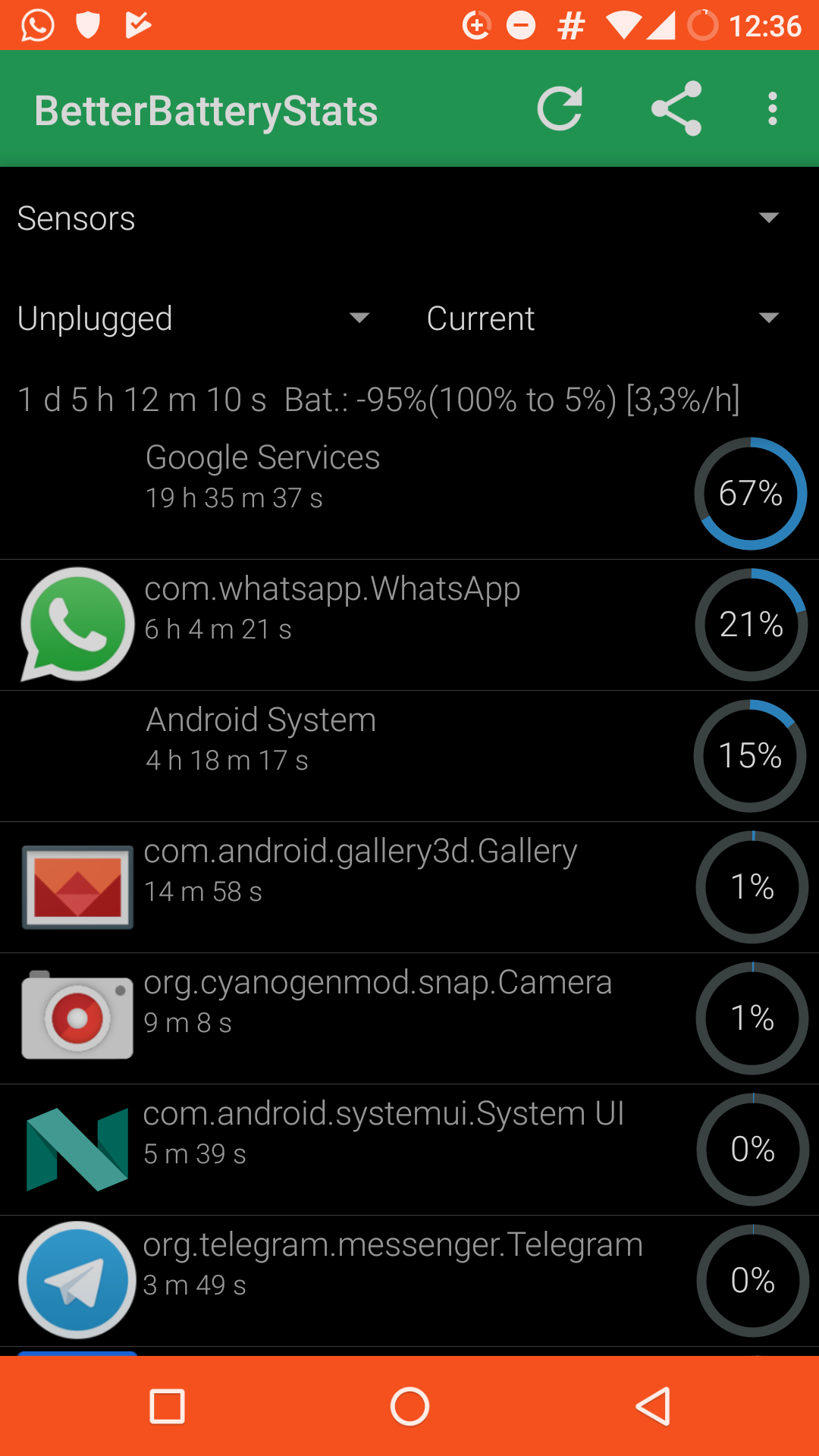This screenshot has width=819, height=1456.
Task: View Android System sensor details
Action: coord(409,756)
